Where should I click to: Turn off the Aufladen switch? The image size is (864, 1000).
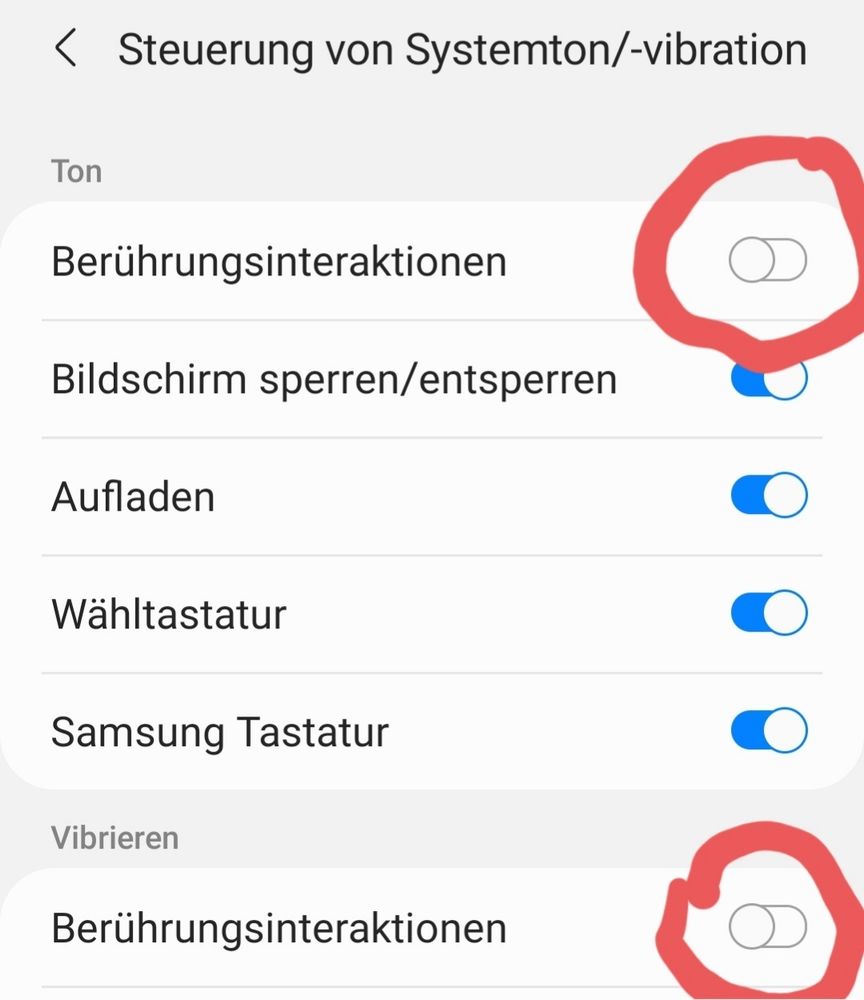[x=767, y=495]
